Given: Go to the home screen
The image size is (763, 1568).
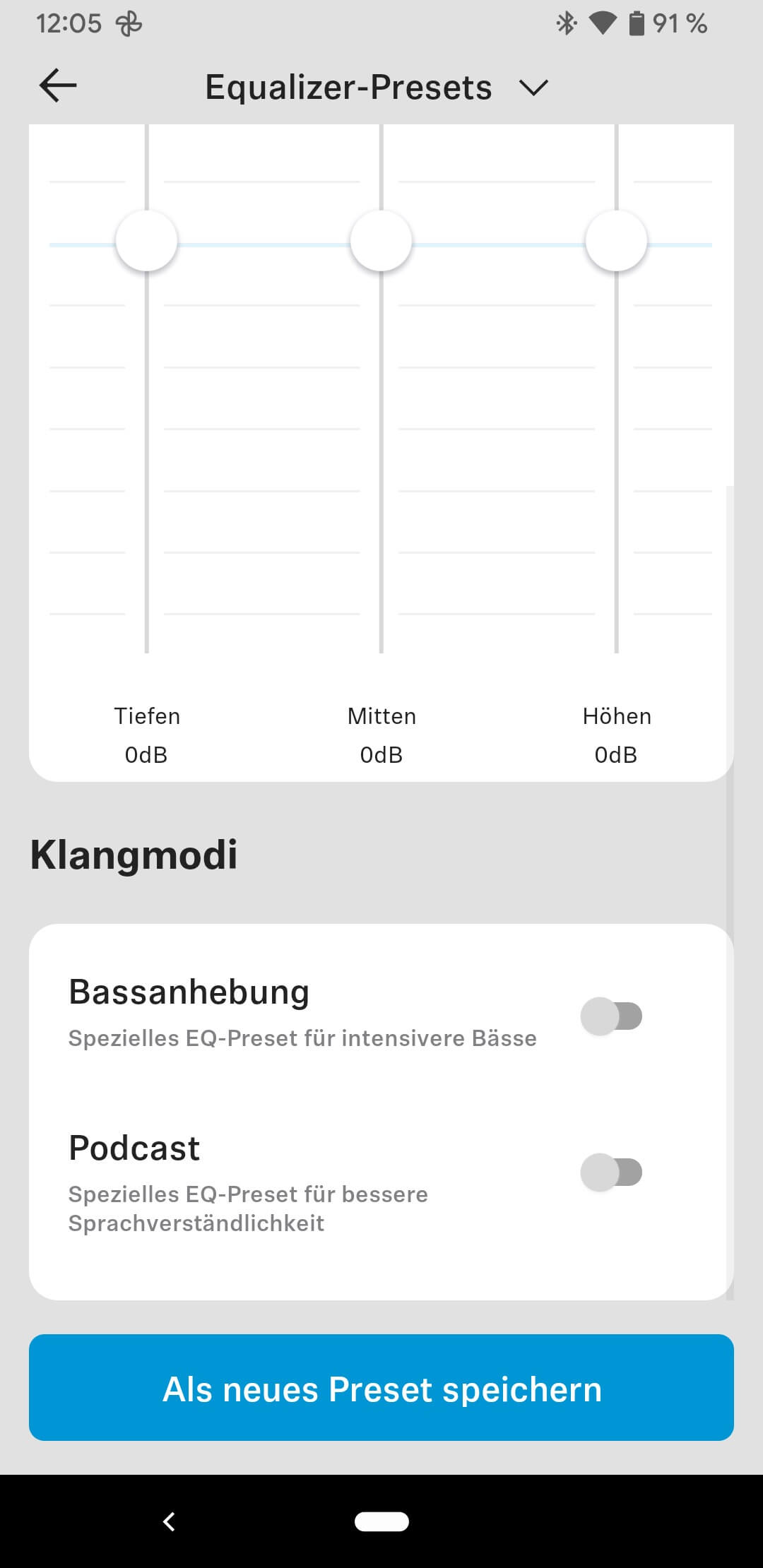Looking at the screenshot, I should click(x=381, y=1521).
